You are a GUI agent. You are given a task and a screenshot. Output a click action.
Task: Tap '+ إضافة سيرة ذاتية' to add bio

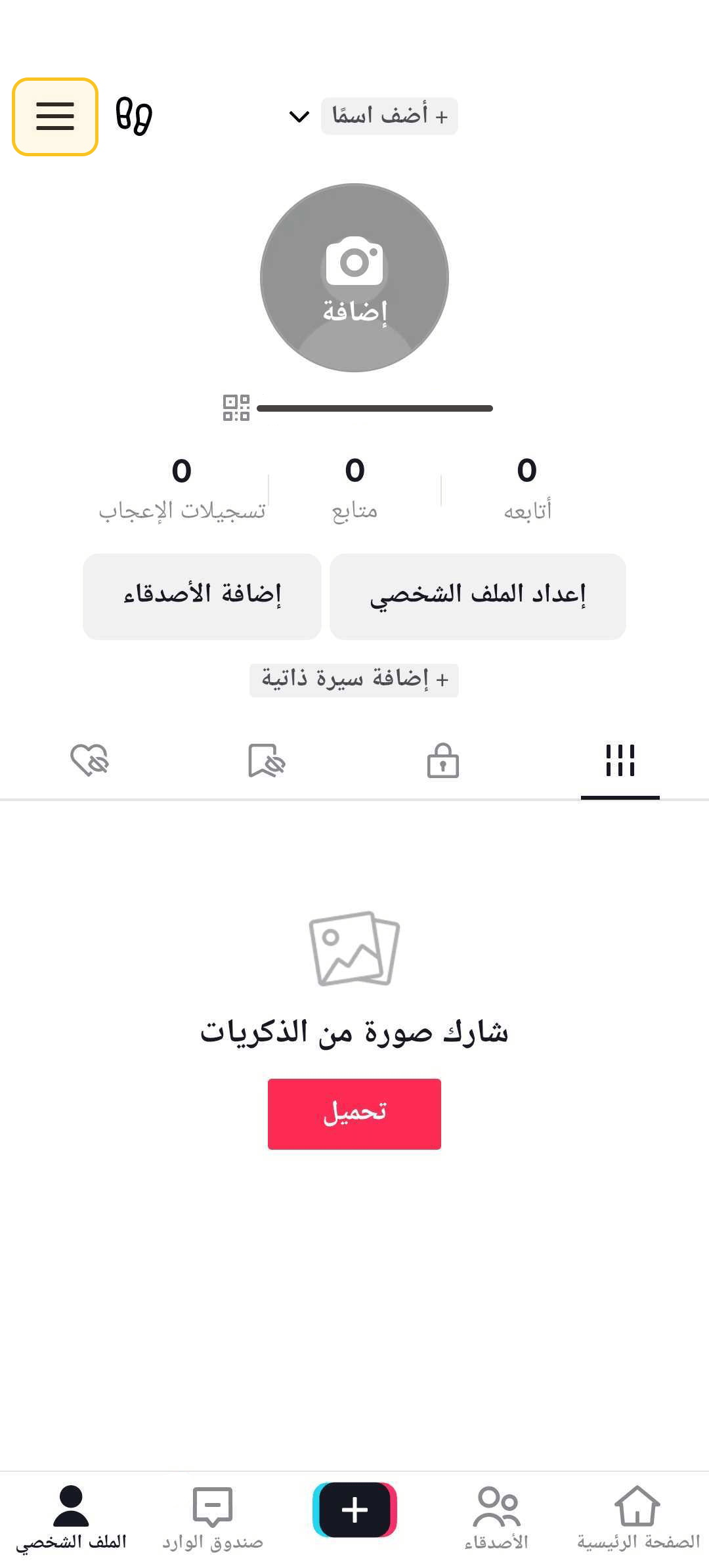354,680
